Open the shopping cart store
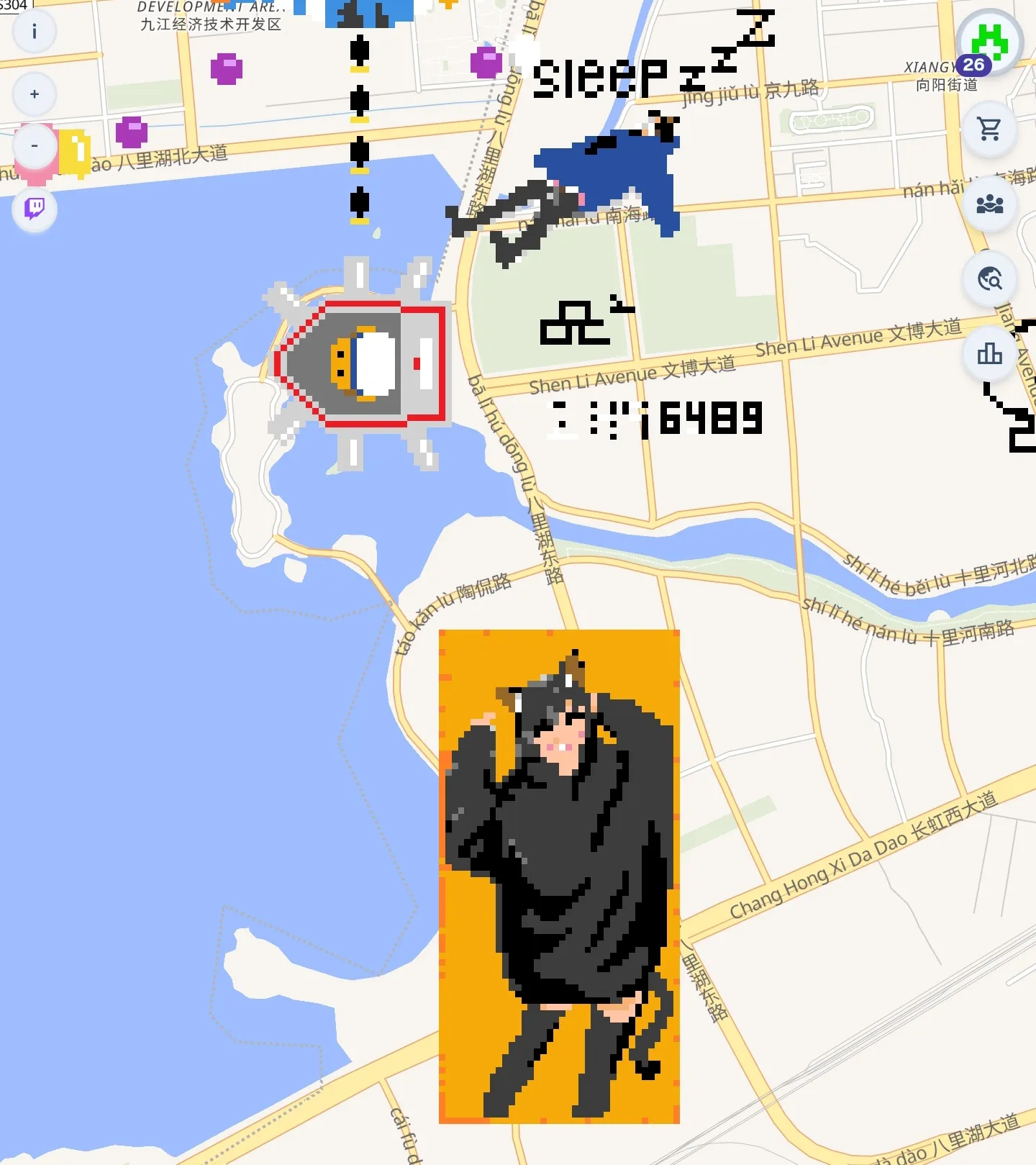Viewport: 1036px width, 1165px height. 990,130
